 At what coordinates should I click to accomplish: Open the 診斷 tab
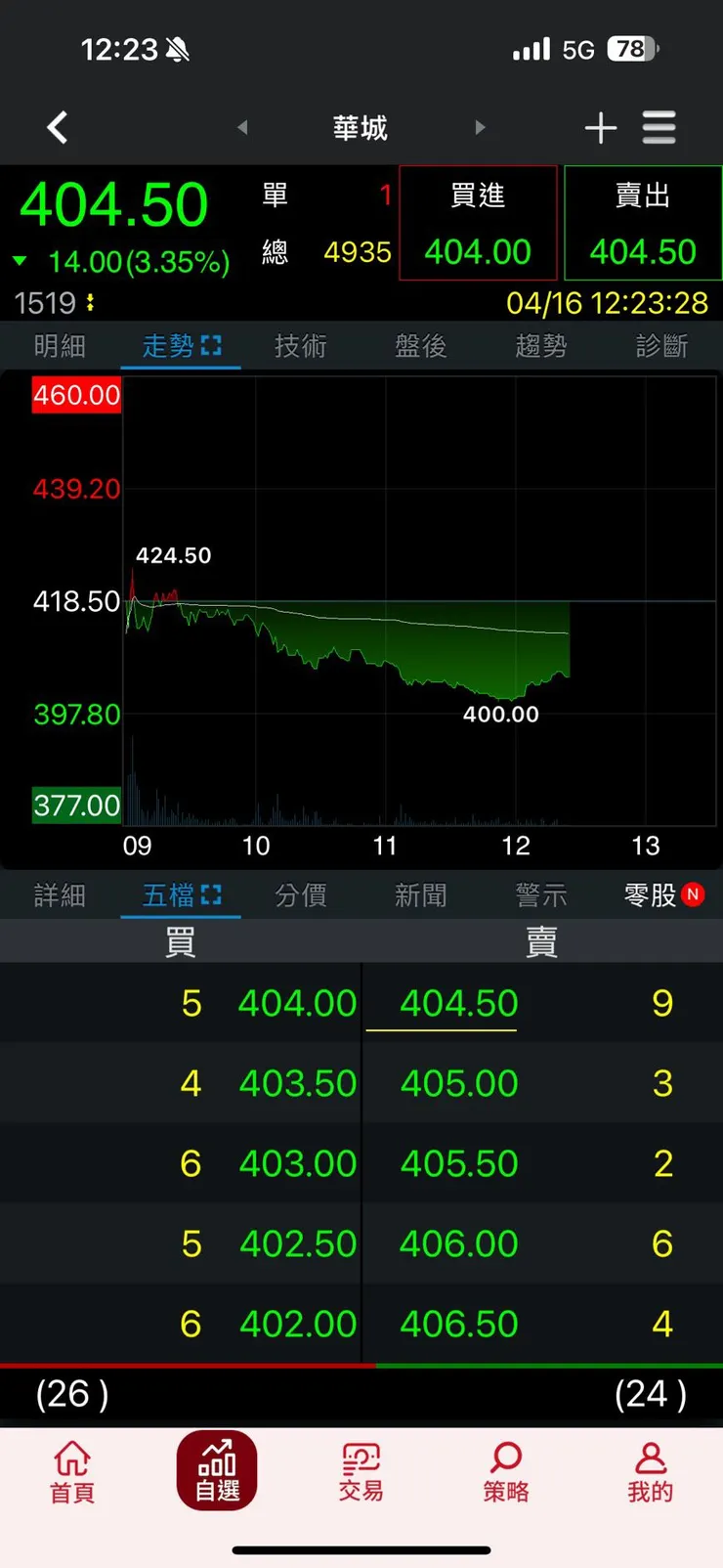(661, 346)
